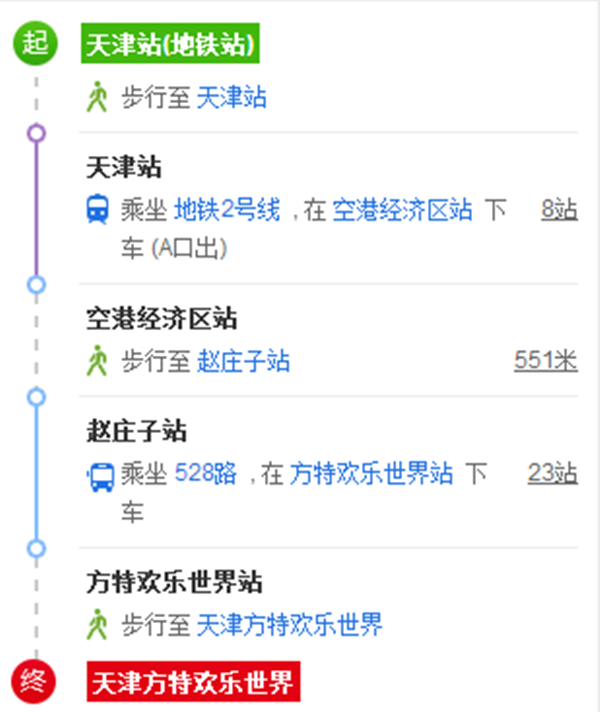Open the blue 天津方特欢乐世界 destination link
Image resolution: width=600 pixels, height=712 pixels.
[x=289, y=626]
